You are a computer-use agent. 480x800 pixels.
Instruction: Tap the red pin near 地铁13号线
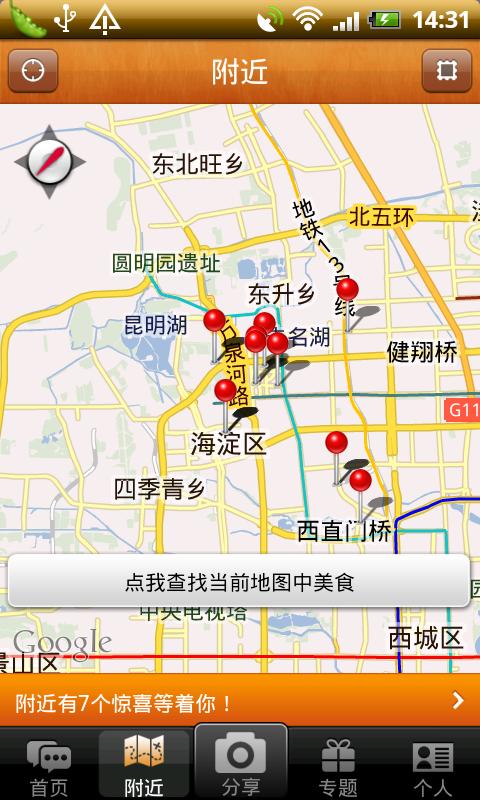[x=347, y=290]
